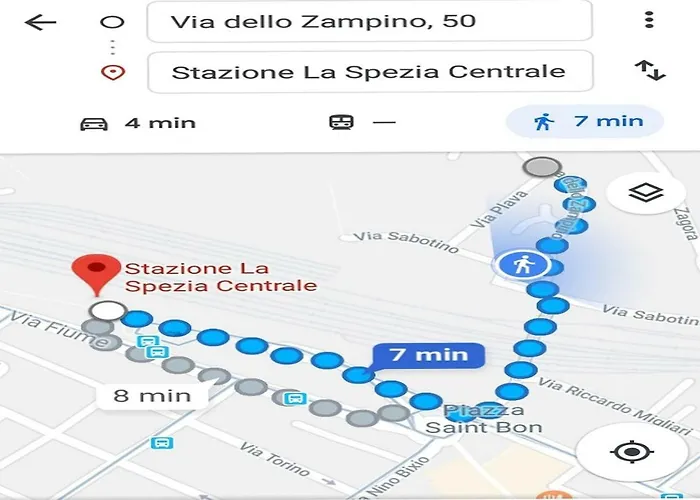Open the three-dot overflow menu
This screenshot has width=700, height=500.
649,21
